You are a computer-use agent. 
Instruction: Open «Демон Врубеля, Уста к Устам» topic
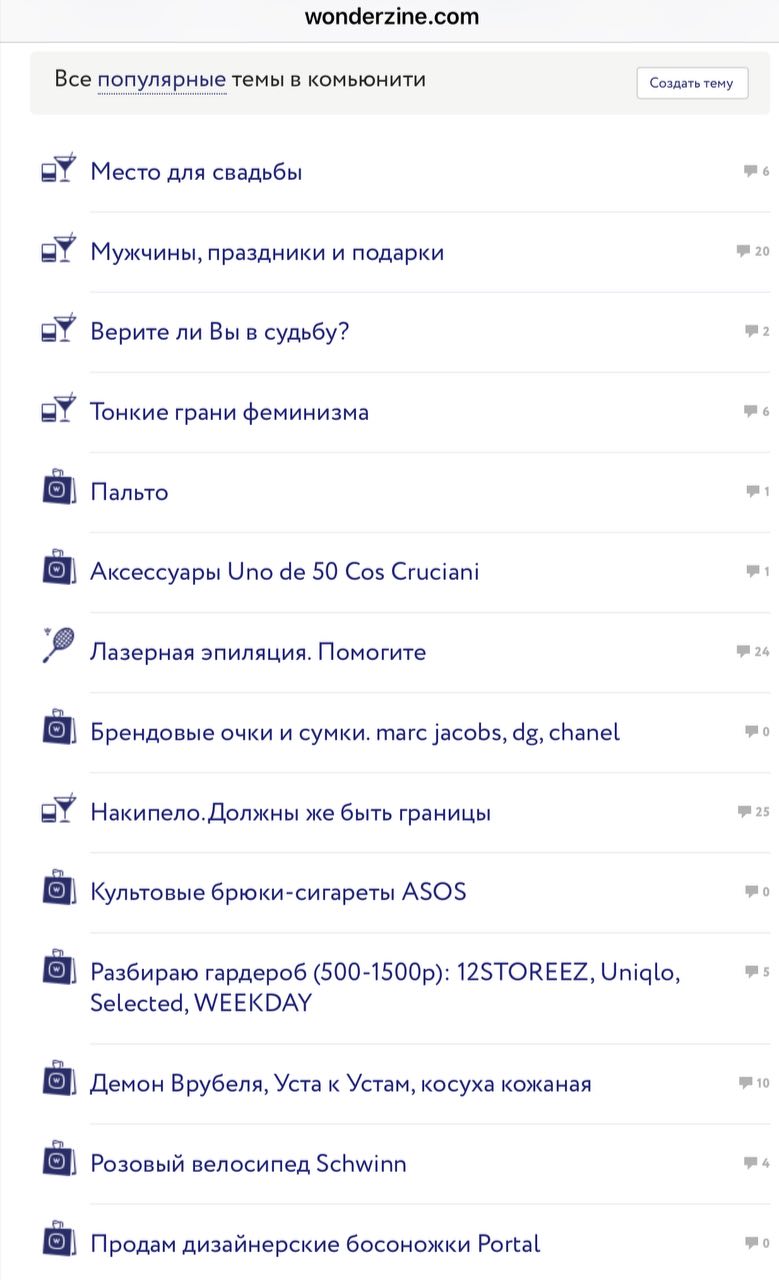(341, 1083)
